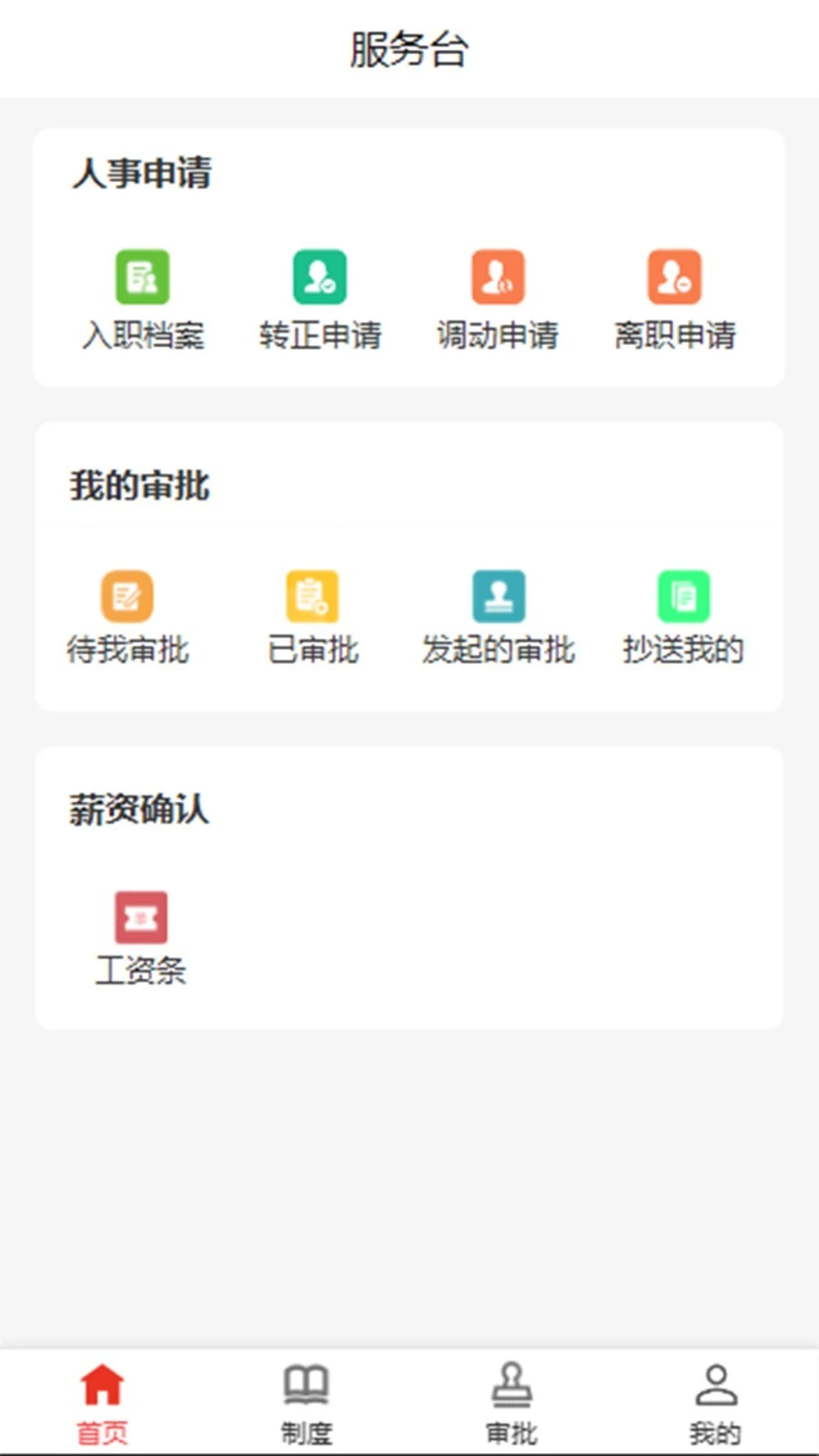
Task: Tap the 工资条 text label
Action: (x=141, y=970)
